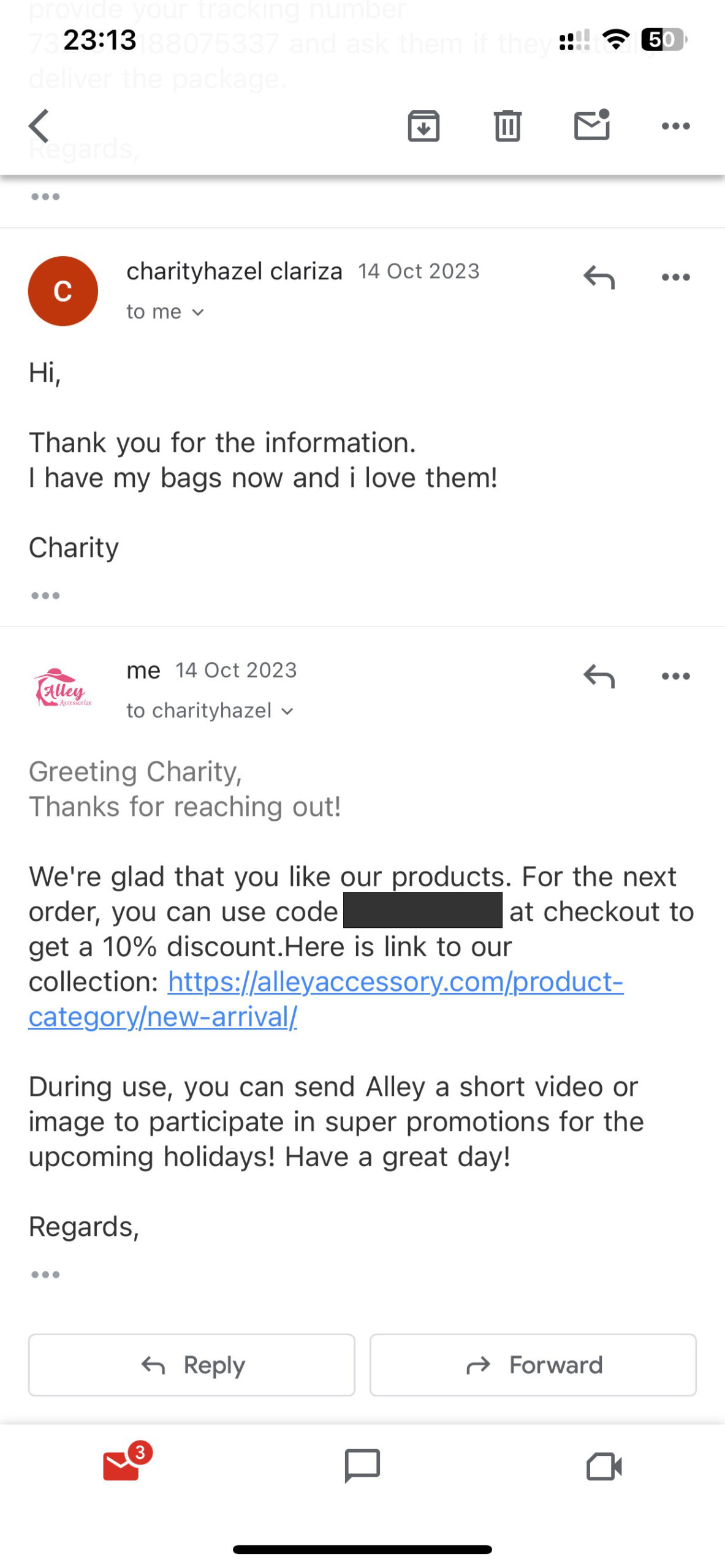Image resolution: width=725 pixels, height=1568 pixels.
Task: Navigate back to the inbox
Action: click(x=38, y=126)
